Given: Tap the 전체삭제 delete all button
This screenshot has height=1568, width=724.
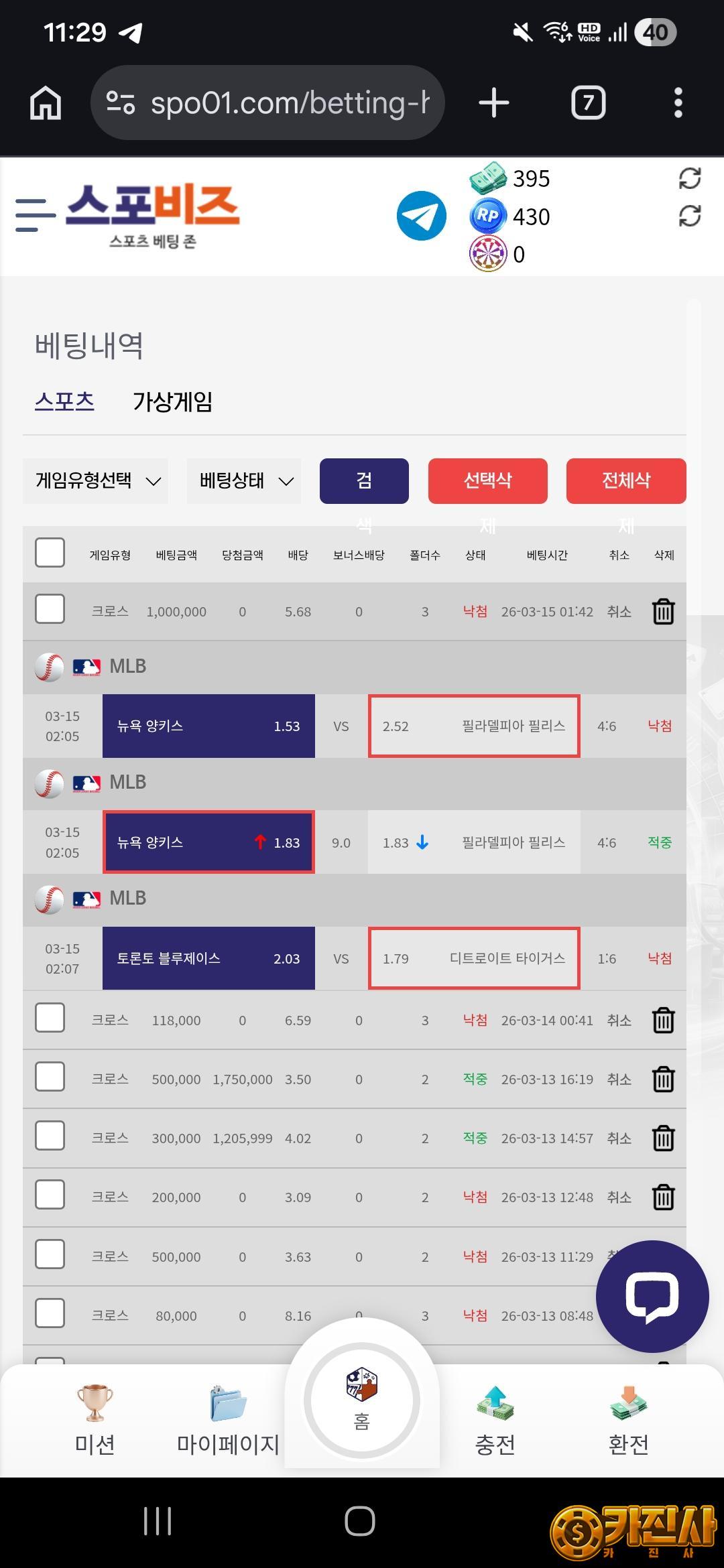Looking at the screenshot, I should point(625,480).
